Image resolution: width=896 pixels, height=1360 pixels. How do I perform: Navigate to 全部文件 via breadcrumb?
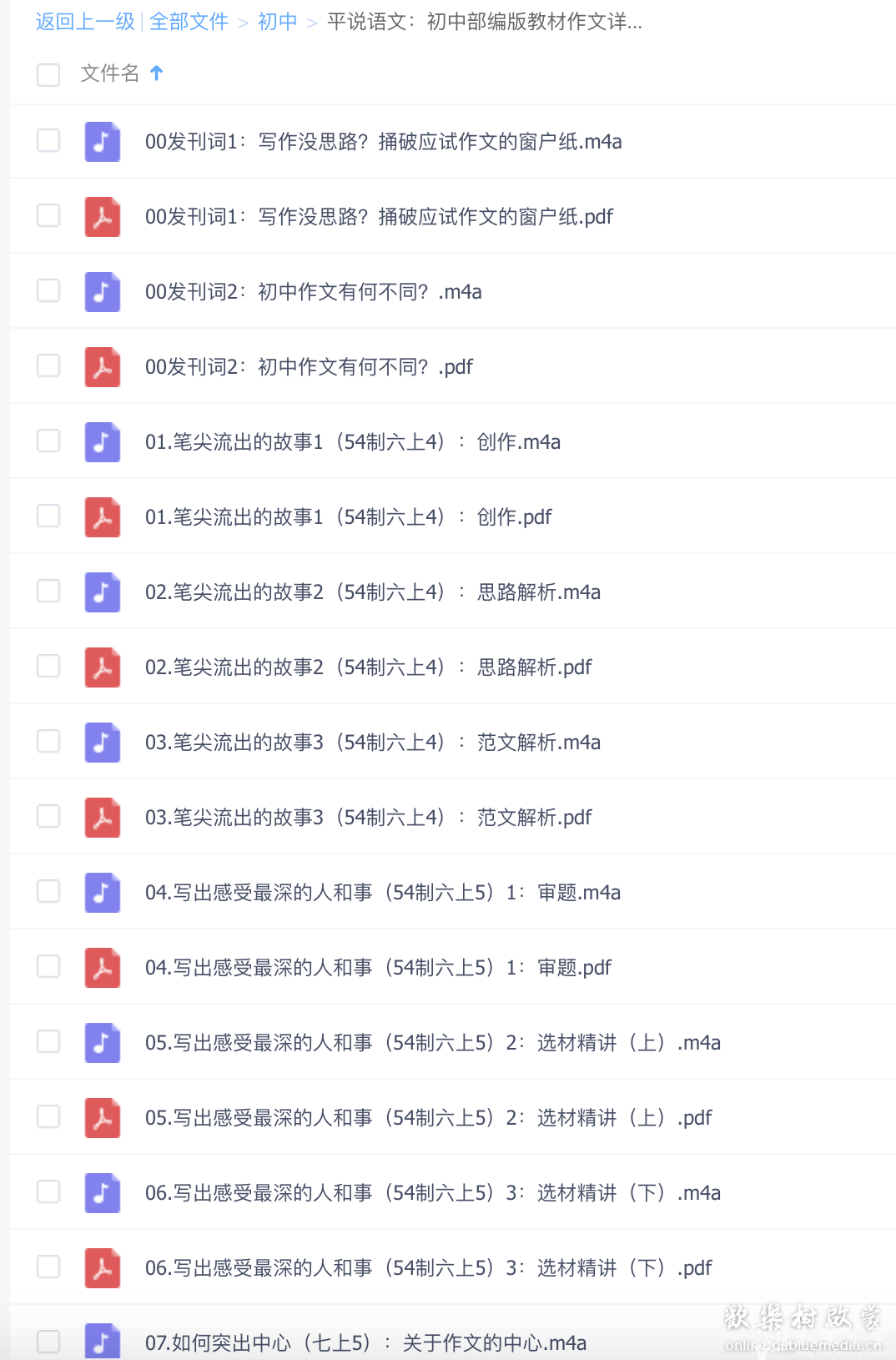pyautogui.click(x=188, y=23)
